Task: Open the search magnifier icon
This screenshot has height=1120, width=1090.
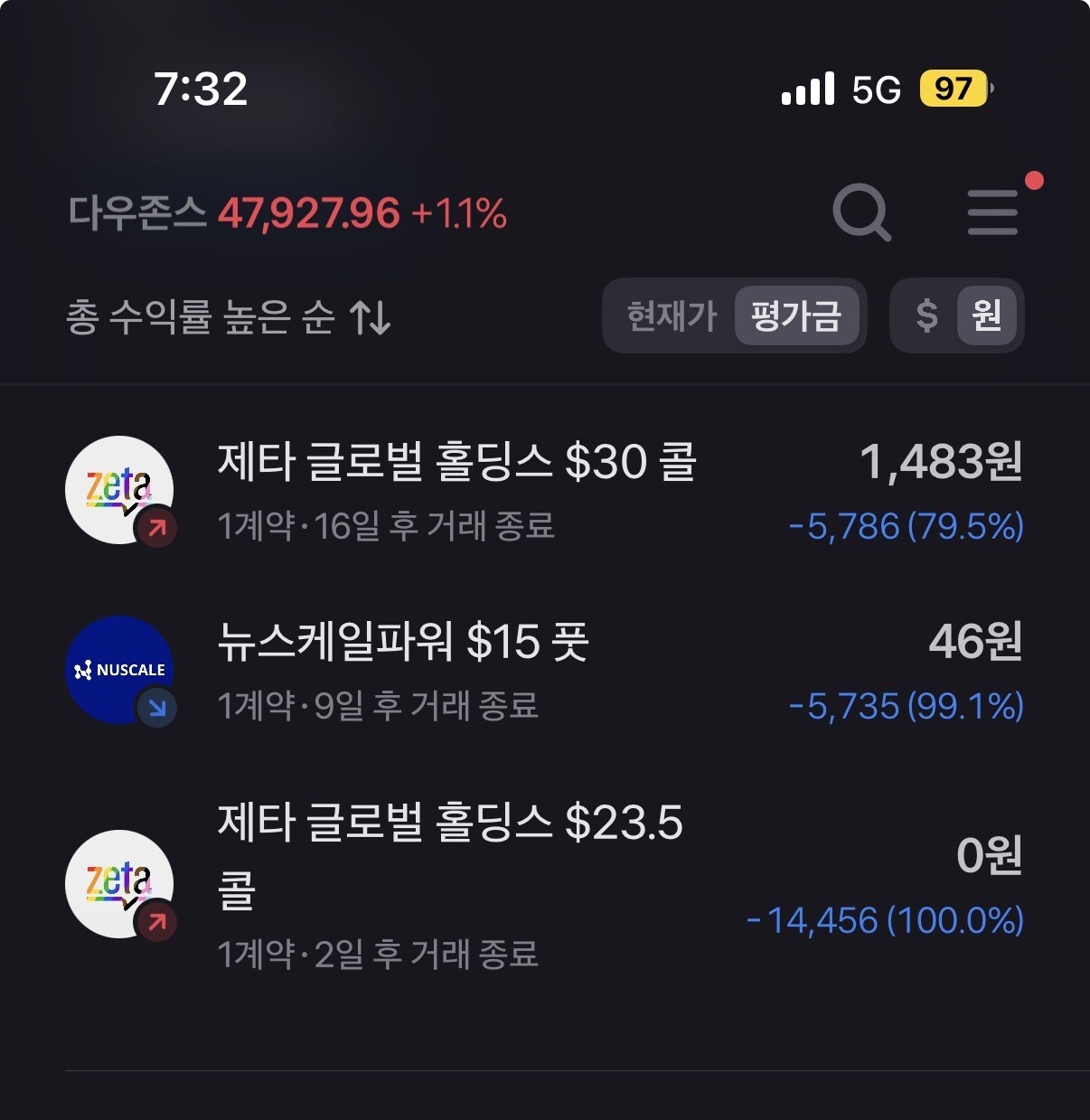Action: point(861,212)
